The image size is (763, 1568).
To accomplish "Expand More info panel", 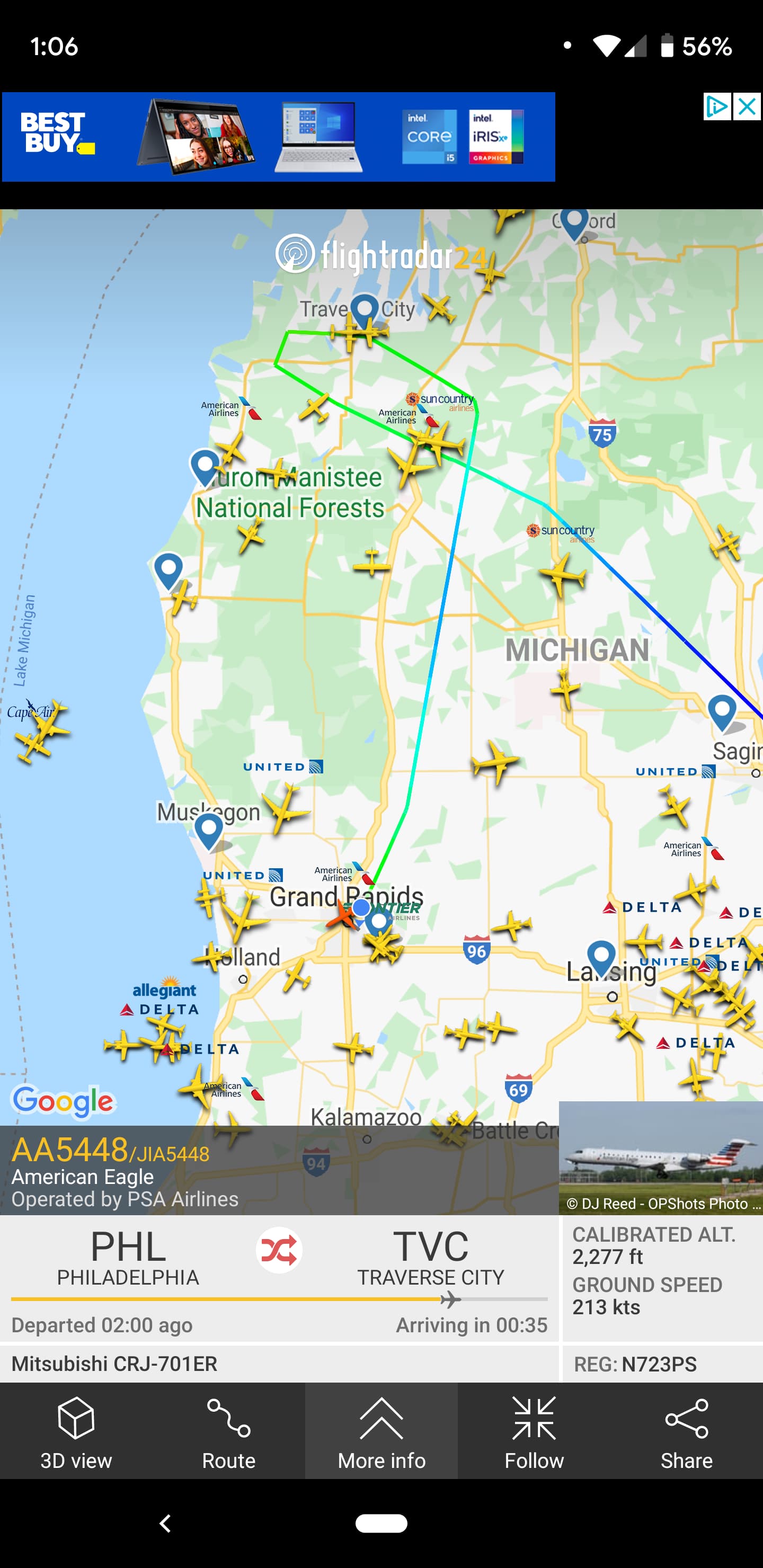I will tap(381, 1430).
